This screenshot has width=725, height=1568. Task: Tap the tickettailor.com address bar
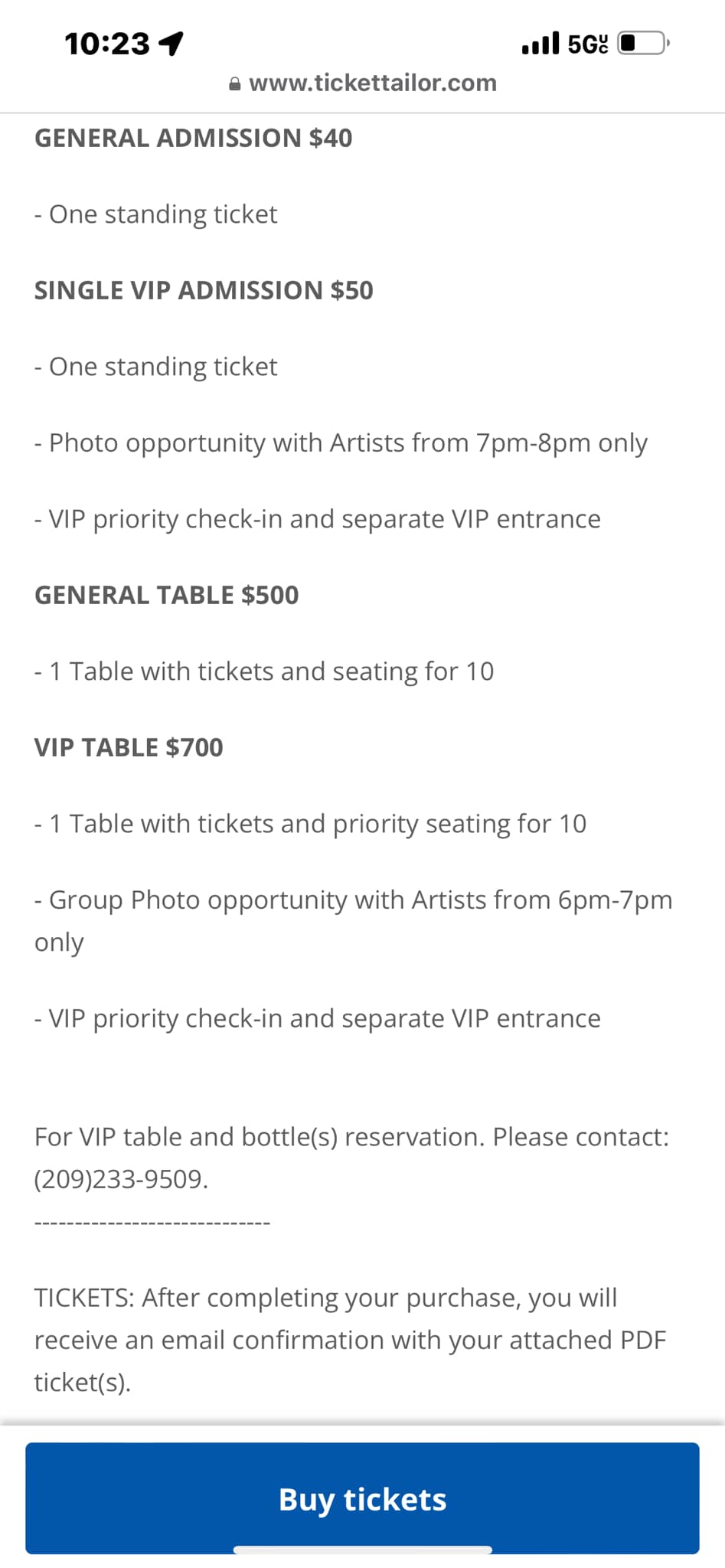pyautogui.click(x=363, y=83)
